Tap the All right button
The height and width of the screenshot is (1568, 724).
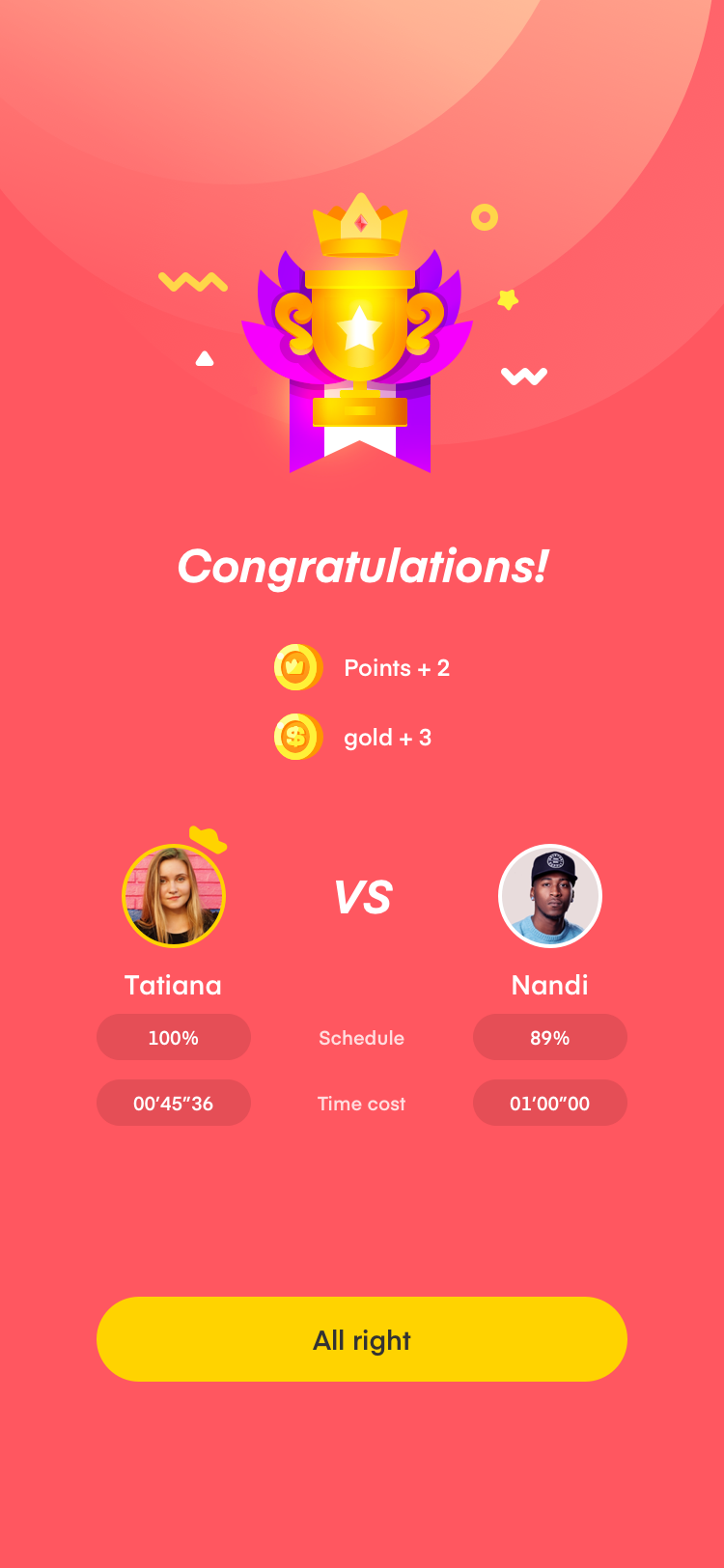(362, 1339)
